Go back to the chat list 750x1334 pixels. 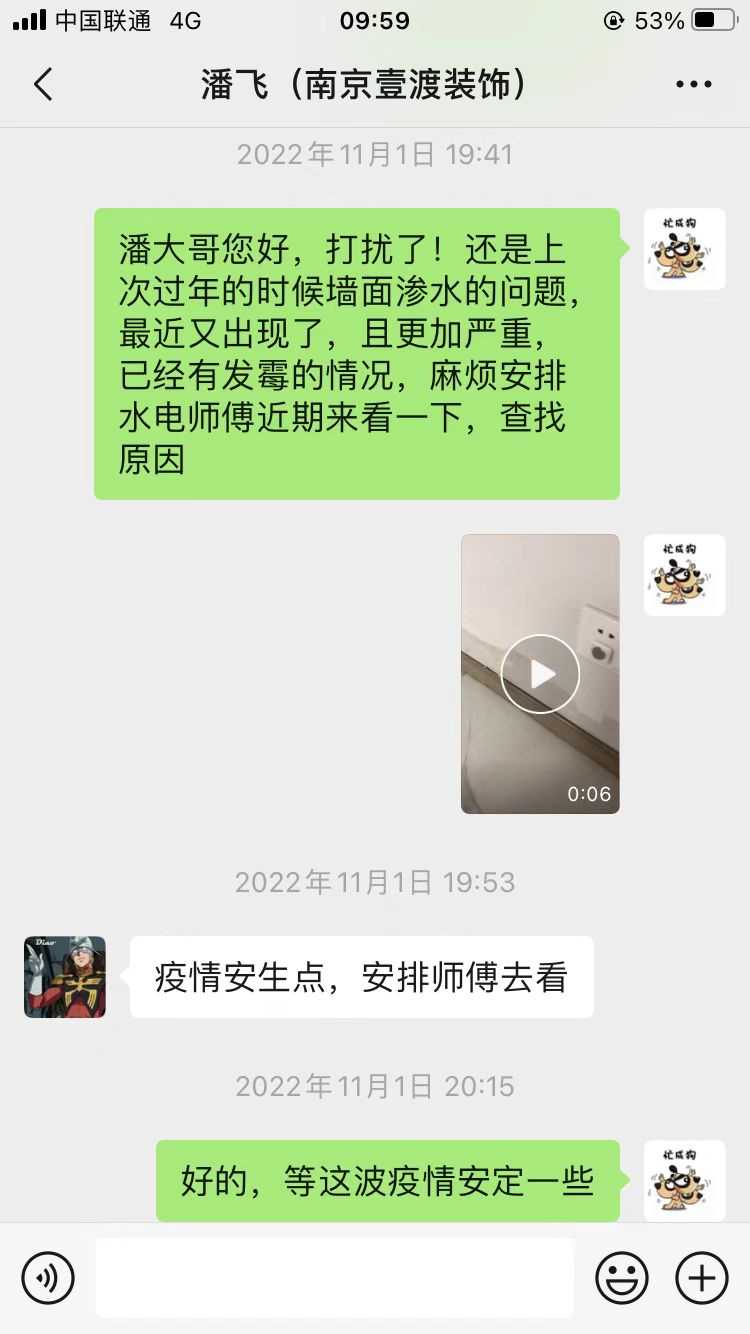tap(43, 85)
